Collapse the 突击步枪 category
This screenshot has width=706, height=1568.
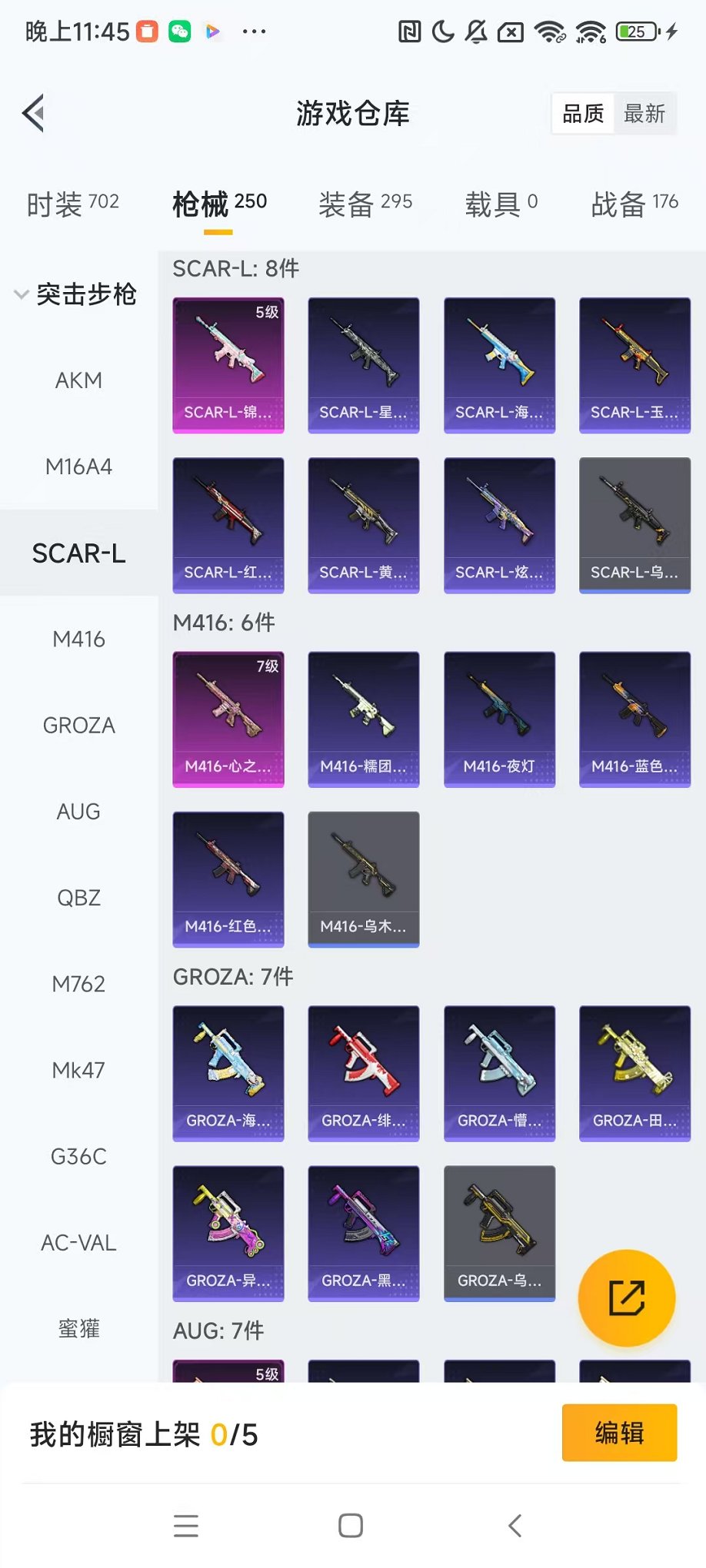[x=75, y=294]
